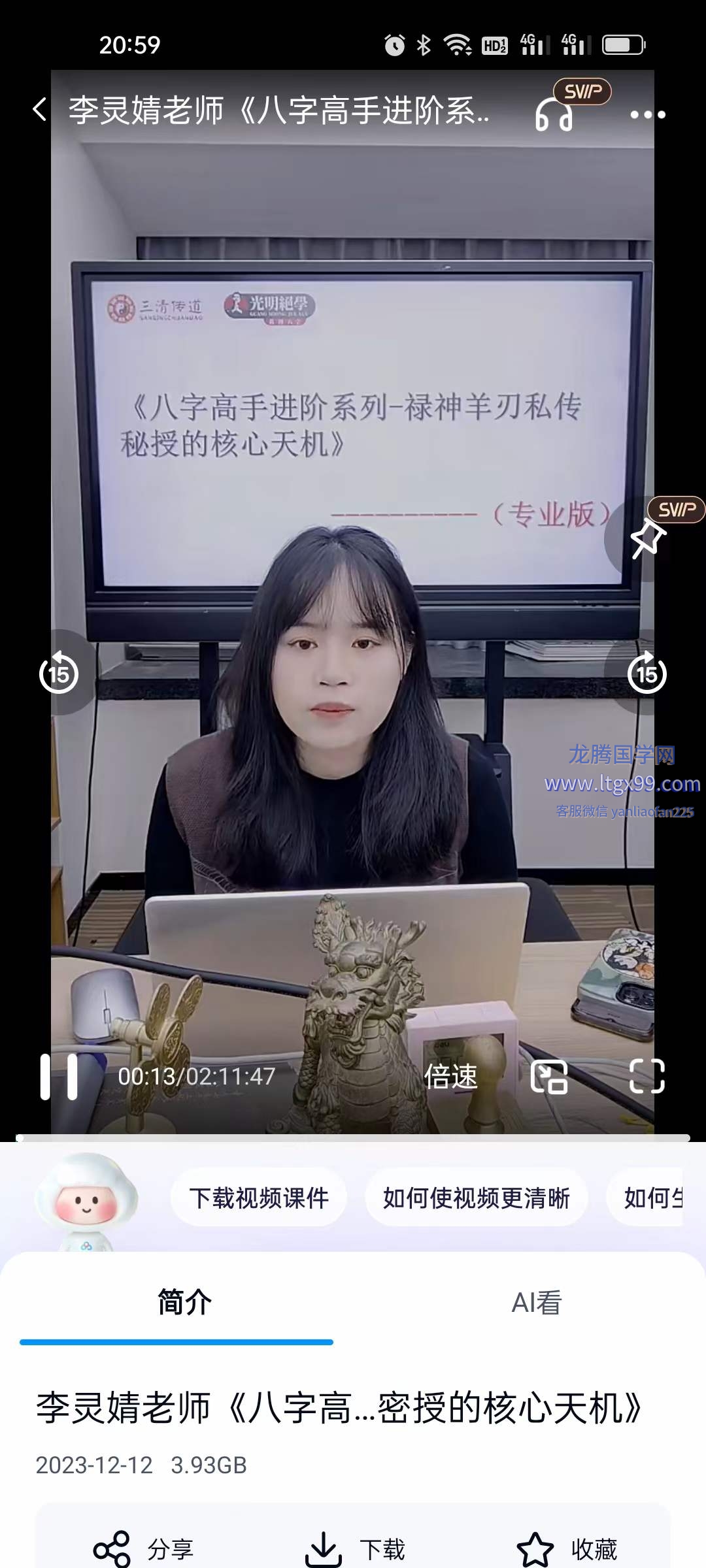Screen dimensions: 706x1568
Task: Switch to the 简介 tab
Action: pos(184,1302)
